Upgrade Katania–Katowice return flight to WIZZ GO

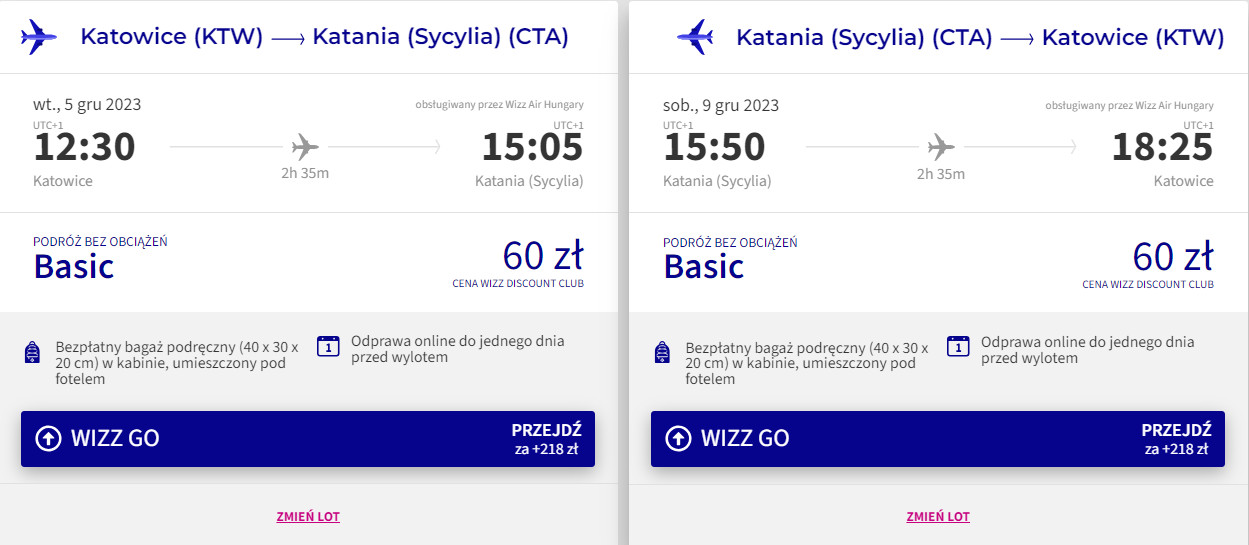[x=937, y=438]
